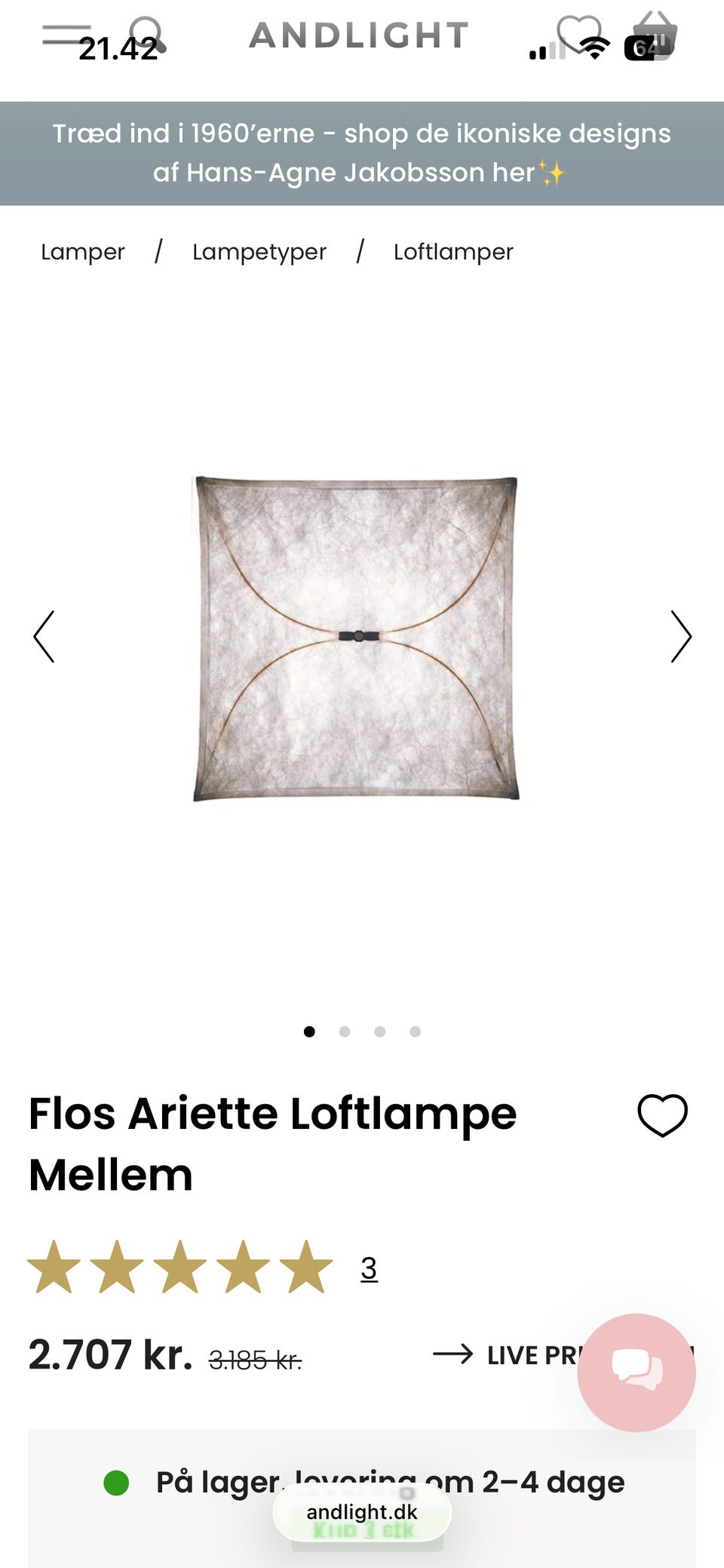Viewport: 724px width, 1568px height.
Task: Select the second carousel pagination dot
Action: (345, 1031)
